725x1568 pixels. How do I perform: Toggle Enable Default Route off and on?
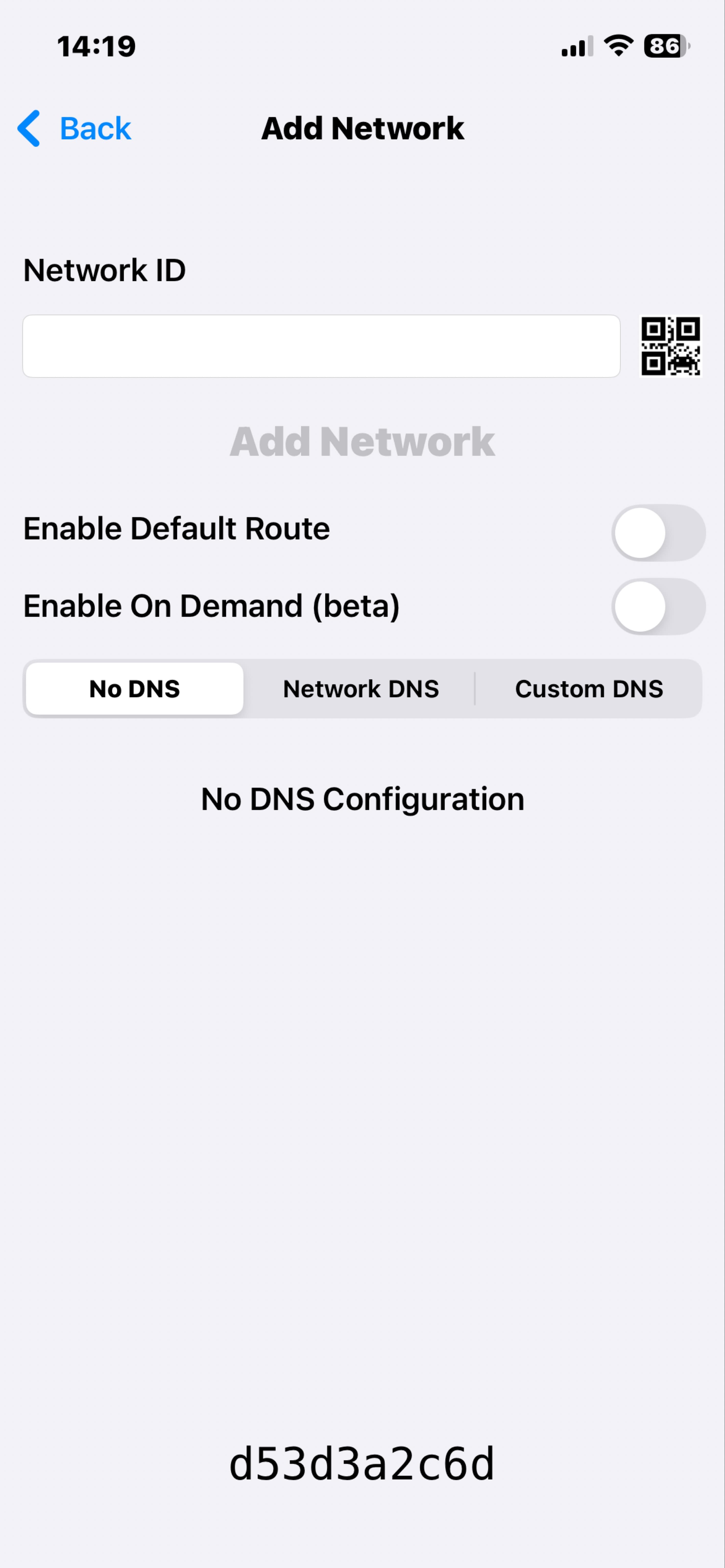(x=659, y=533)
